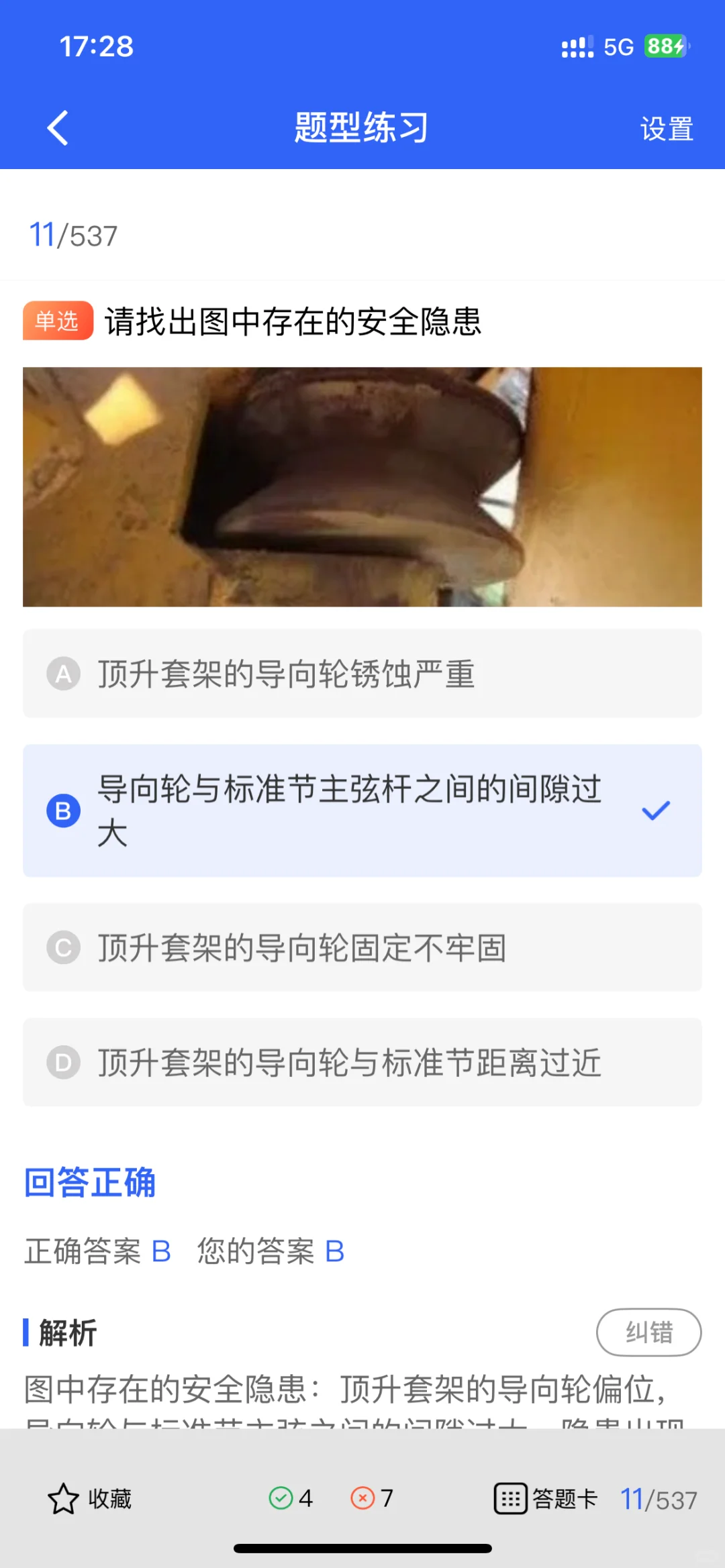Select option A 顶升套架的导向轮锈蚀严重
Image resolution: width=725 pixels, height=1568 pixels.
pyautogui.click(x=362, y=674)
